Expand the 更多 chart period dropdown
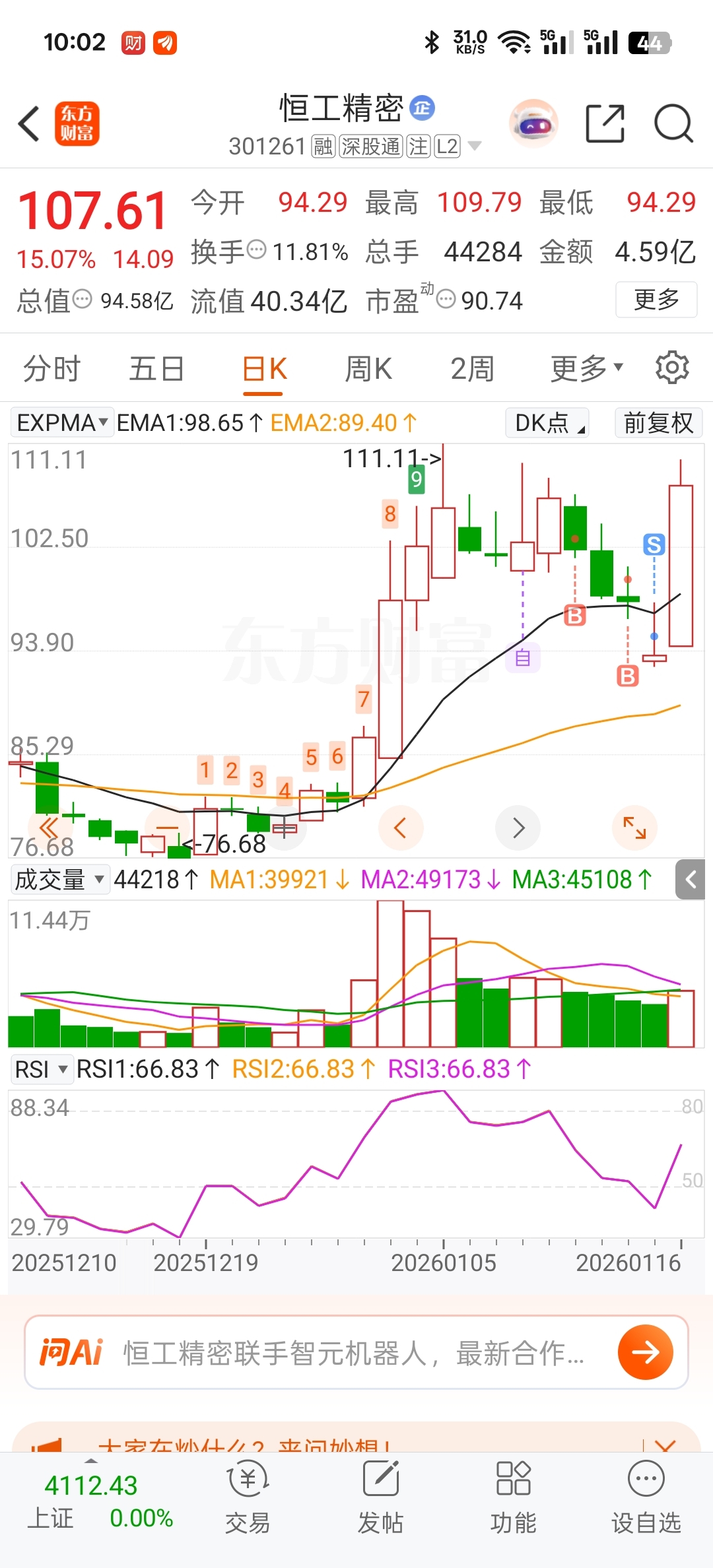 point(586,368)
